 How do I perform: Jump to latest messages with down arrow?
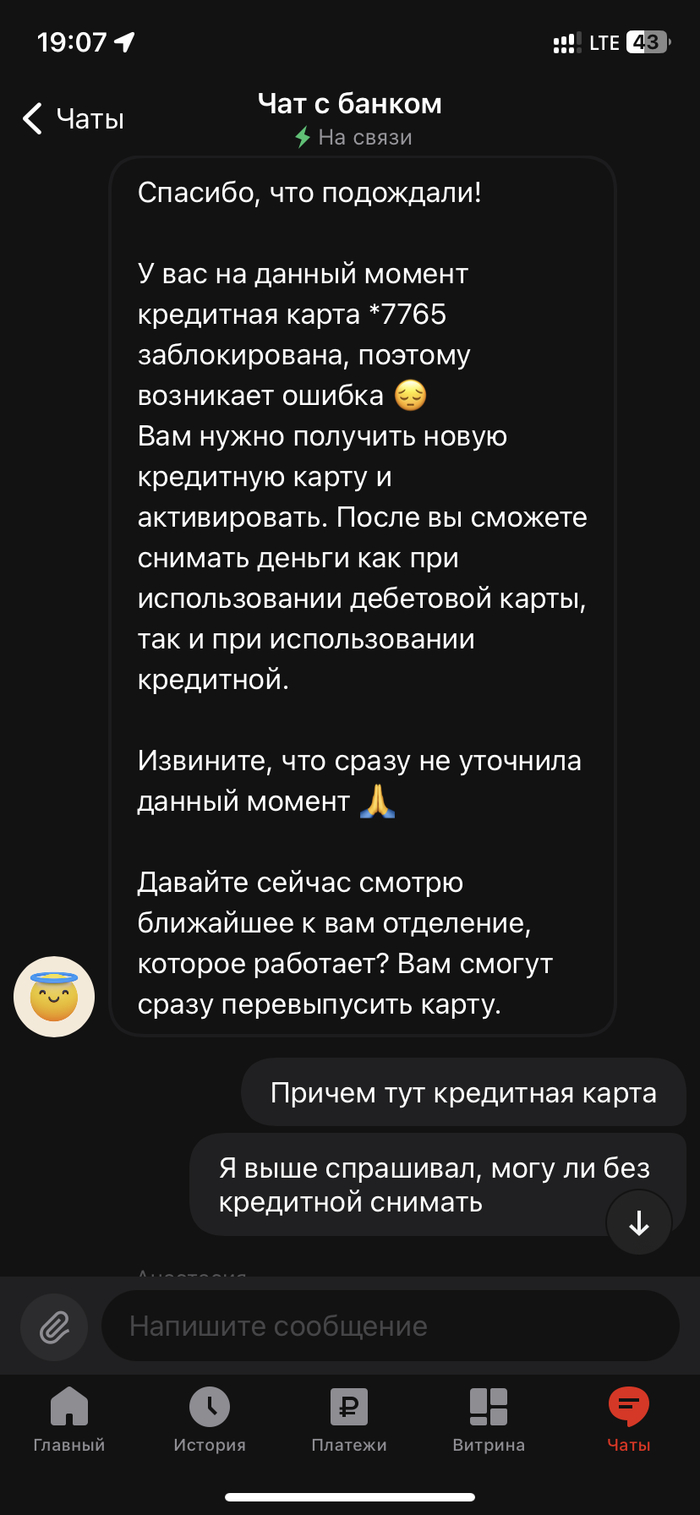pyautogui.click(x=639, y=1223)
